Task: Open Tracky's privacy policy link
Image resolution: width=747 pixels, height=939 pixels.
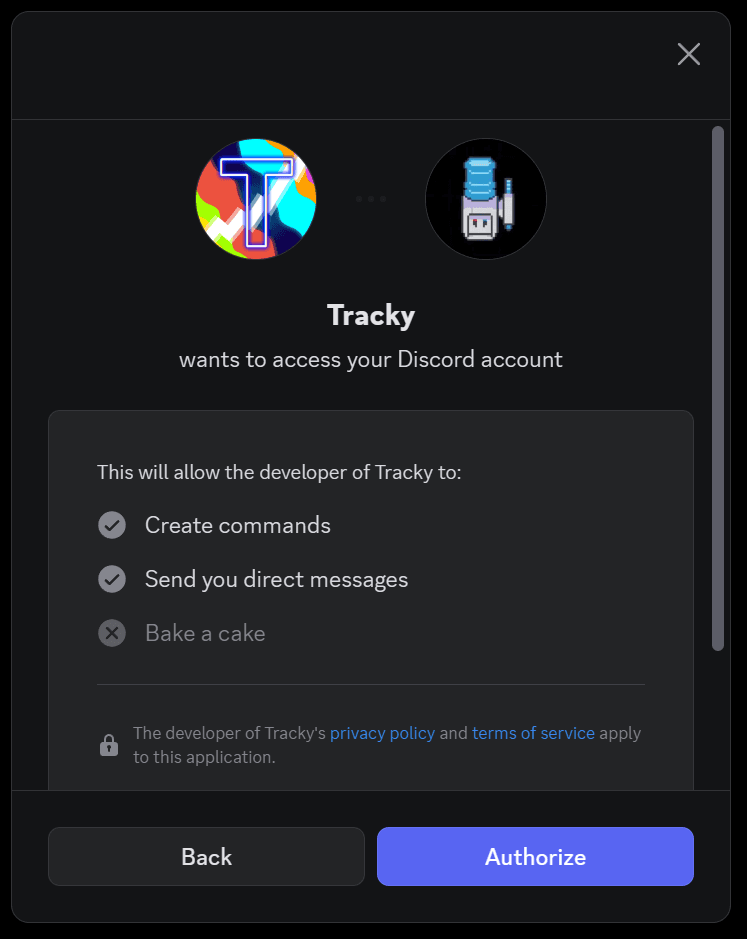Action: pyautogui.click(x=382, y=733)
